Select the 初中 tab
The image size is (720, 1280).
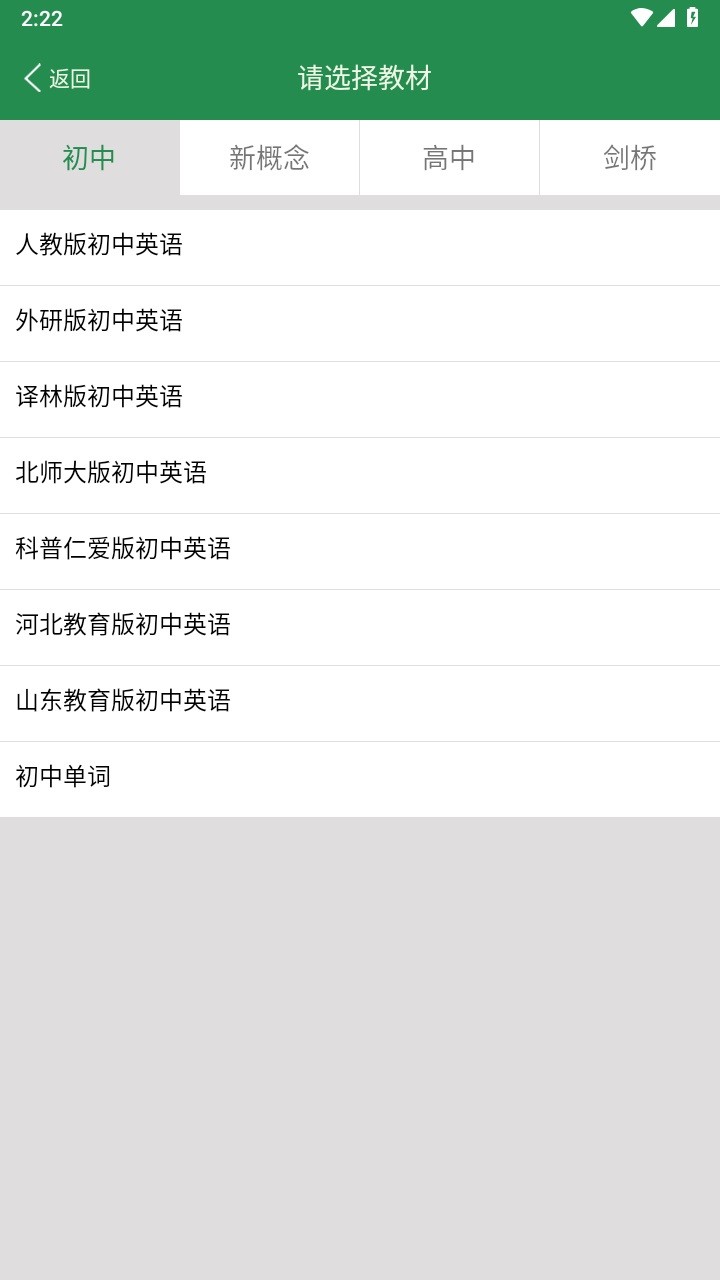pos(90,158)
